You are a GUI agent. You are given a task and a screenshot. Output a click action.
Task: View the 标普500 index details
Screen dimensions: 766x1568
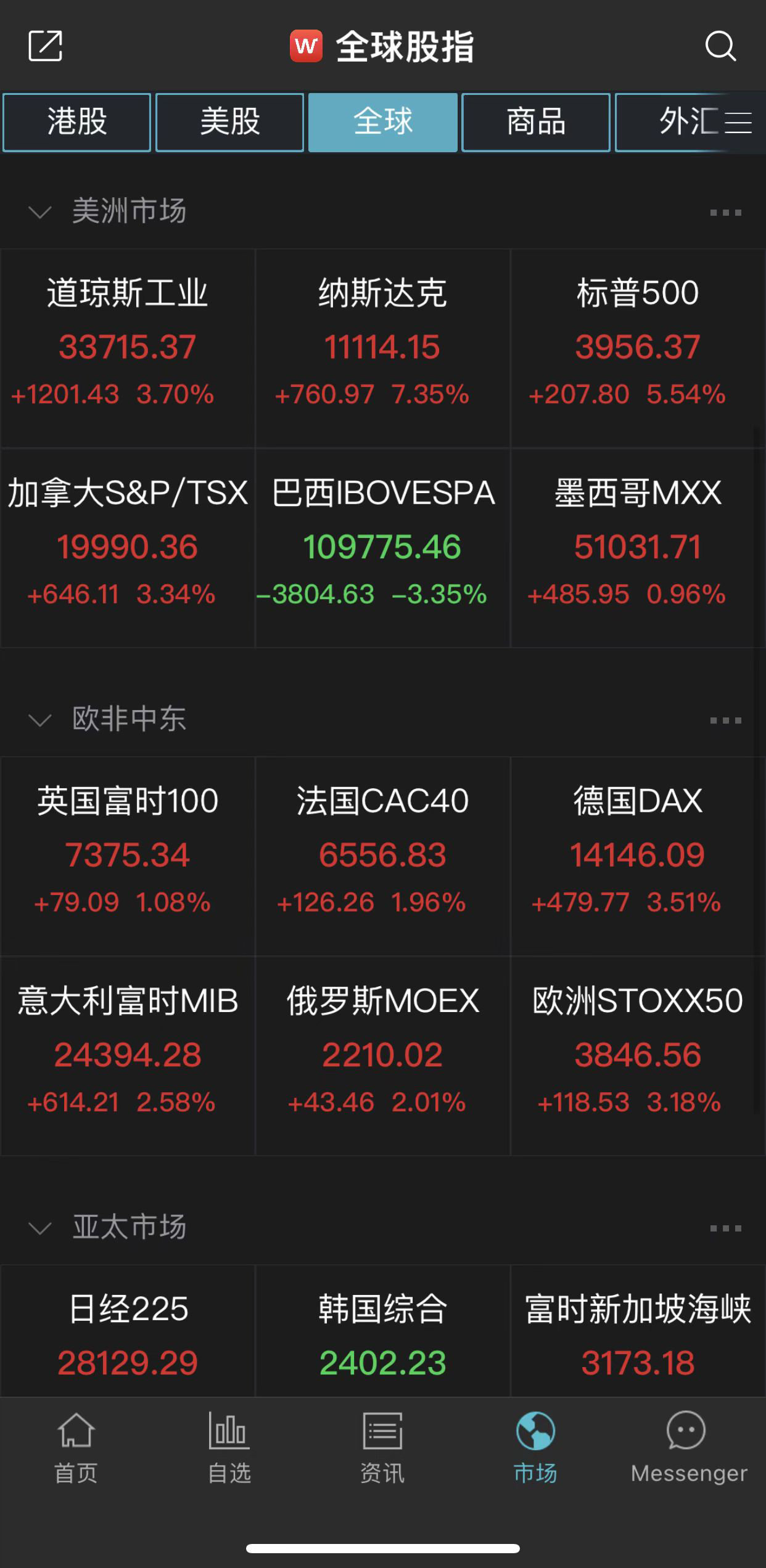[x=638, y=348]
